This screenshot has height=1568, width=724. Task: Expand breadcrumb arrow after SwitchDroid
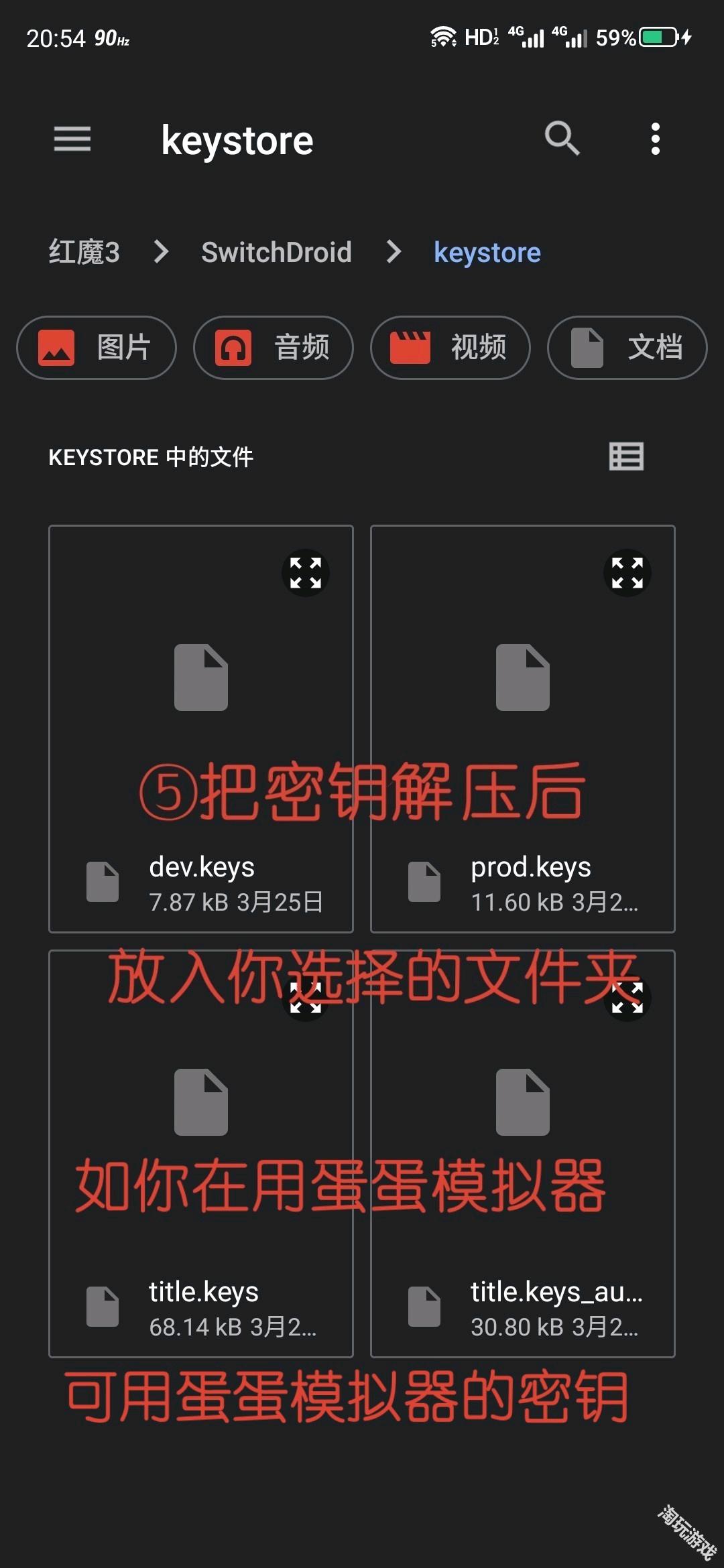click(x=393, y=253)
